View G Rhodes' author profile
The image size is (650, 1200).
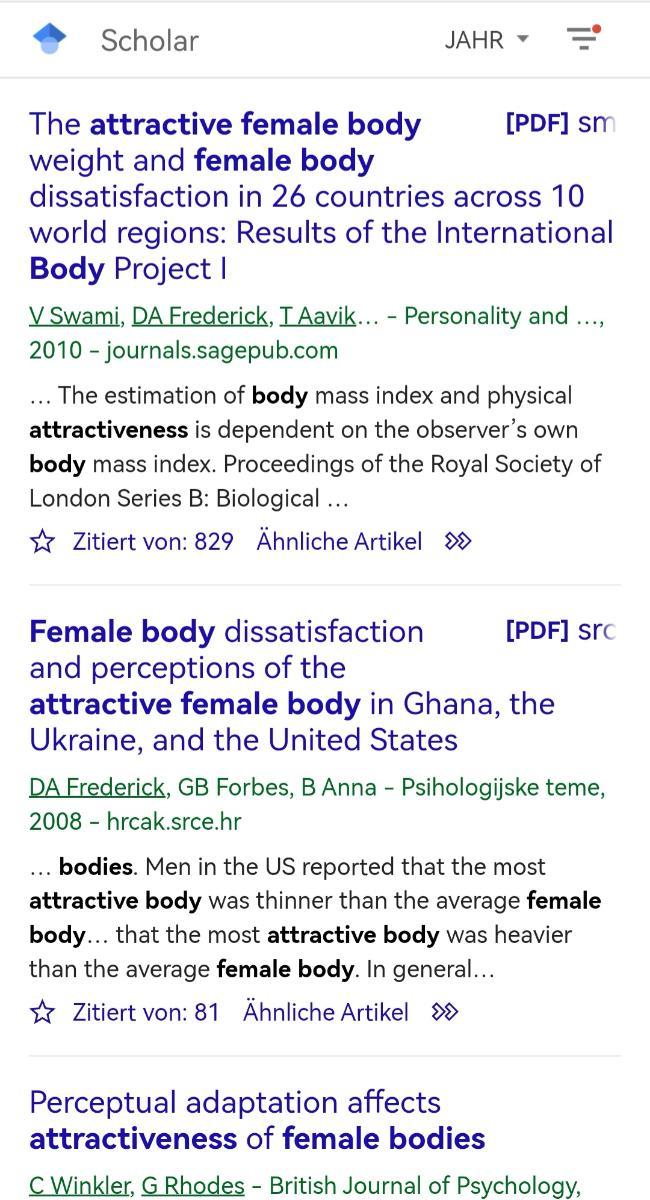click(193, 1186)
